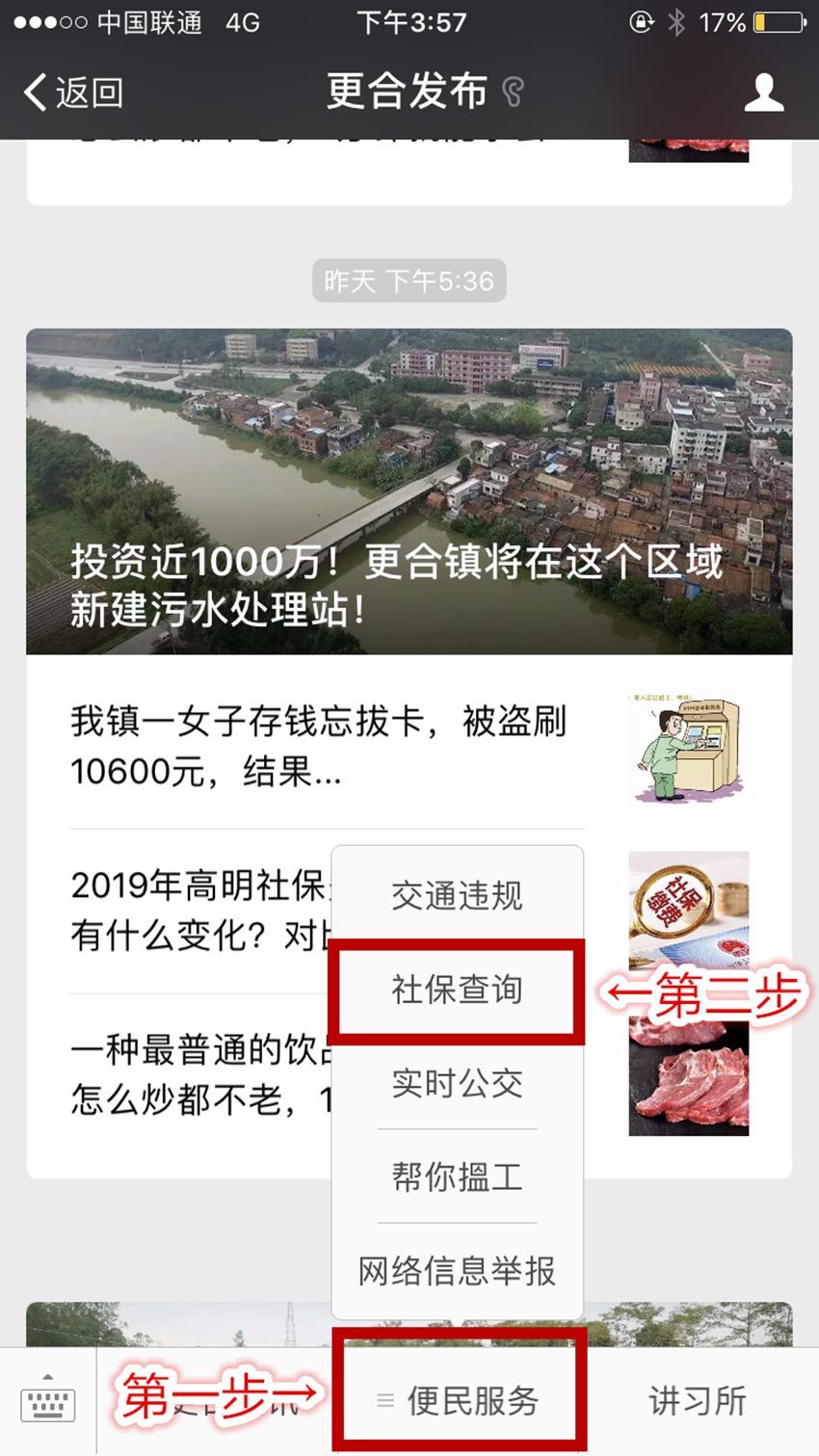Open the account profile icon
The height and width of the screenshot is (1456, 819).
[x=763, y=93]
